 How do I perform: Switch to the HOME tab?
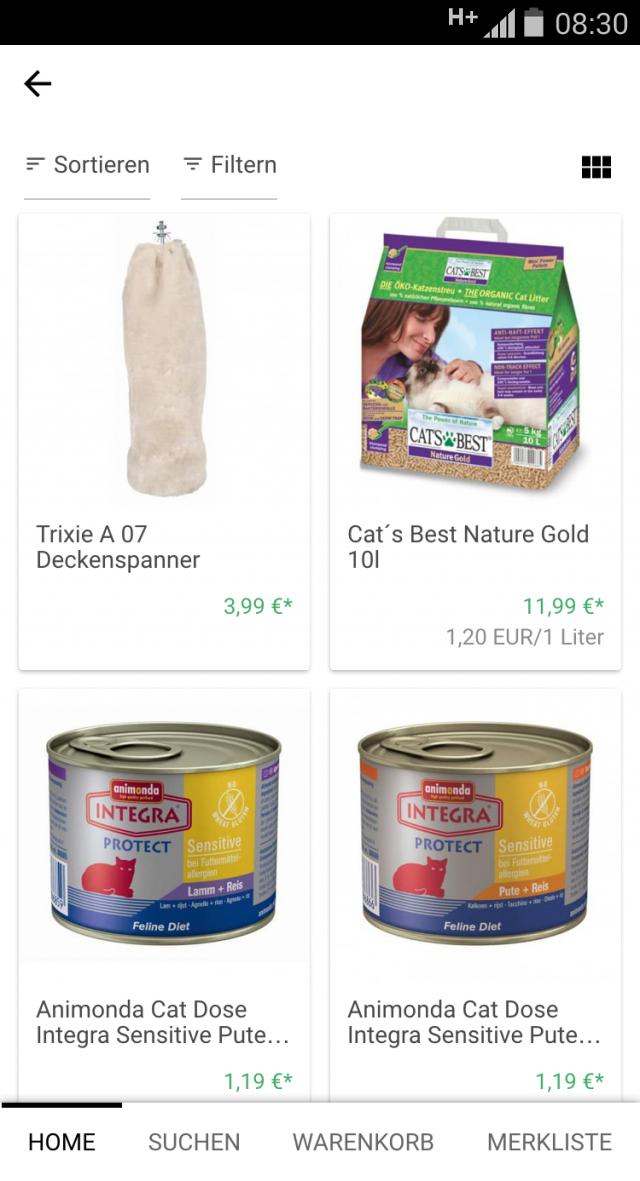coord(62,1142)
